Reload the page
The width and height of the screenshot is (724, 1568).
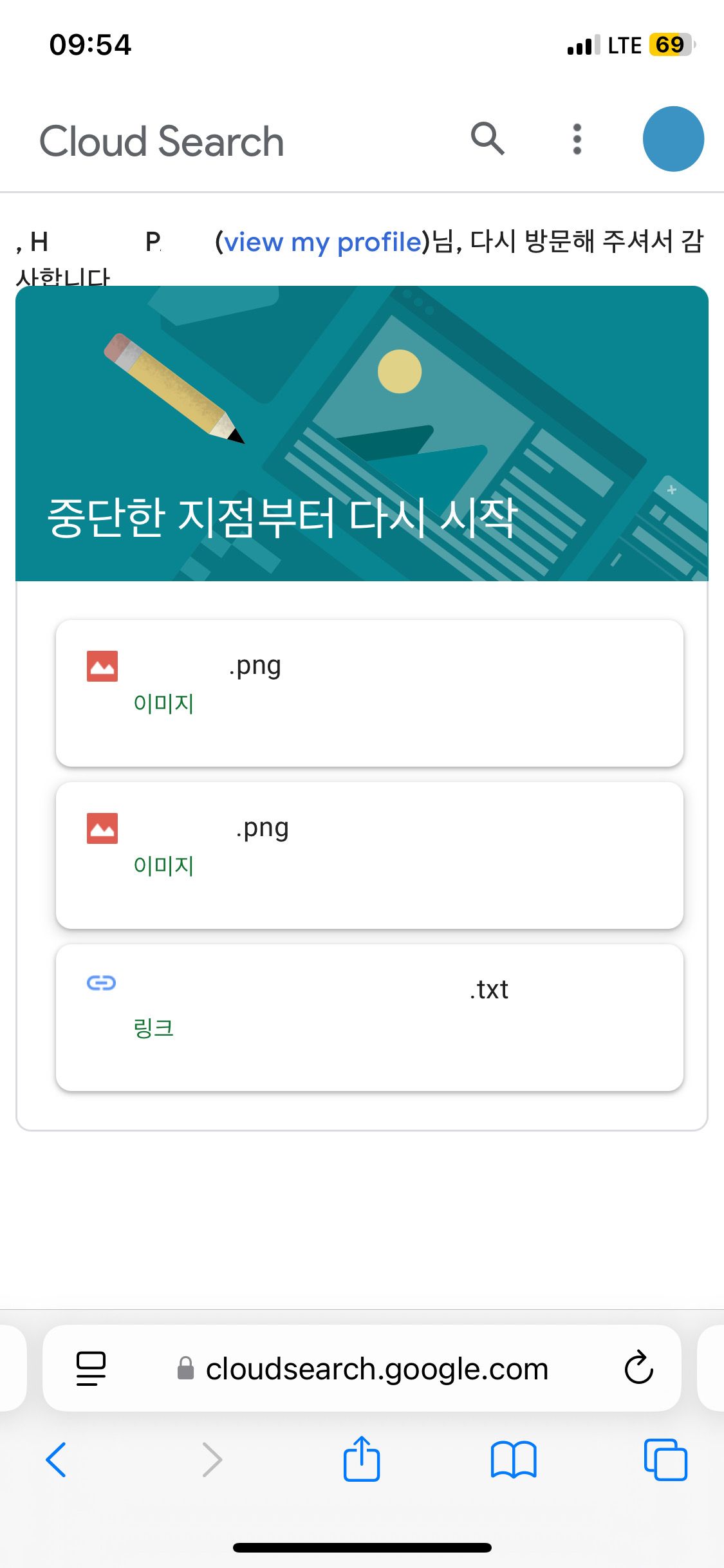point(638,1368)
